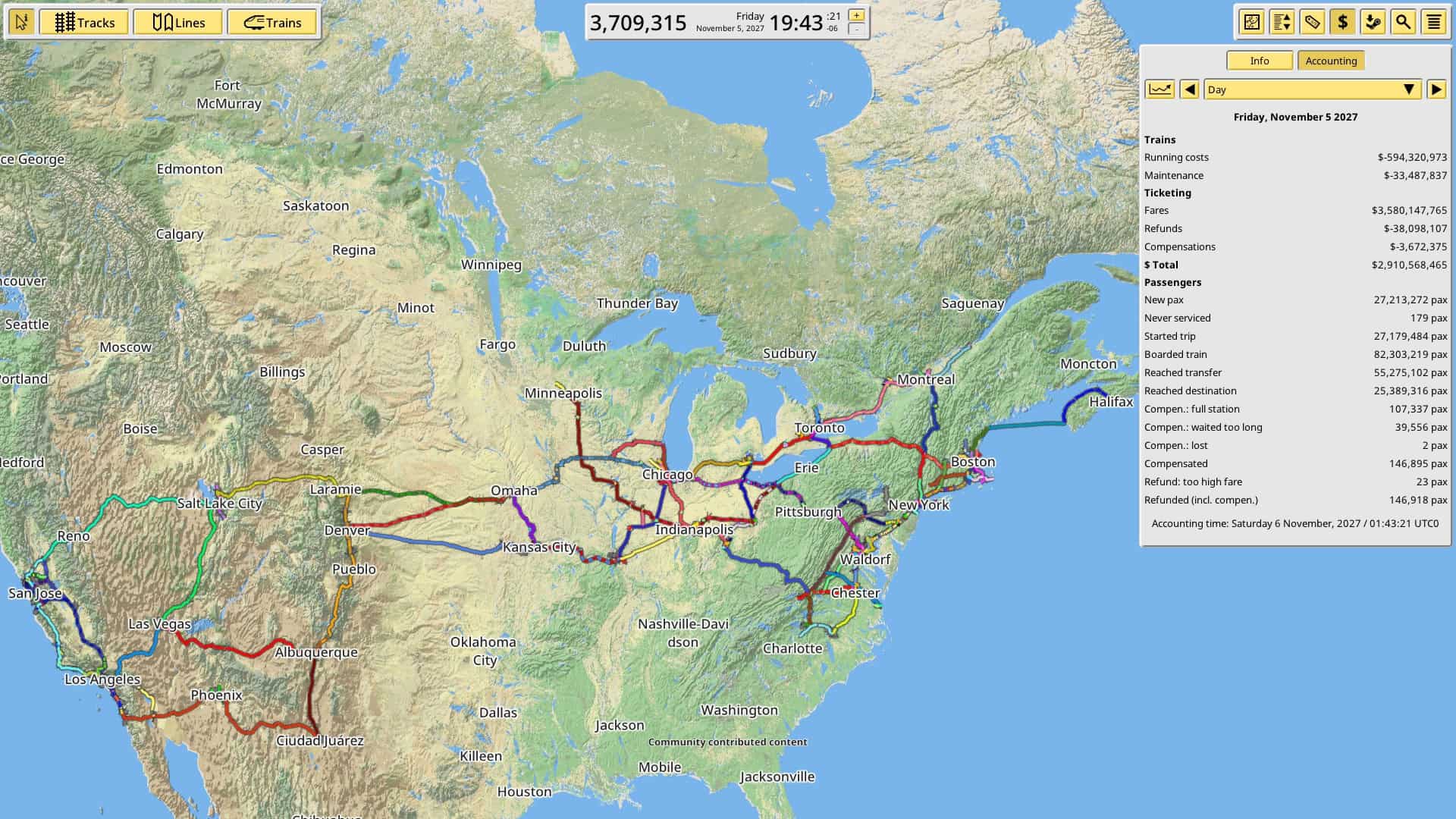Open the Lines panel
This screenshot has width=1456, height=819.
(x=178, y=22)
